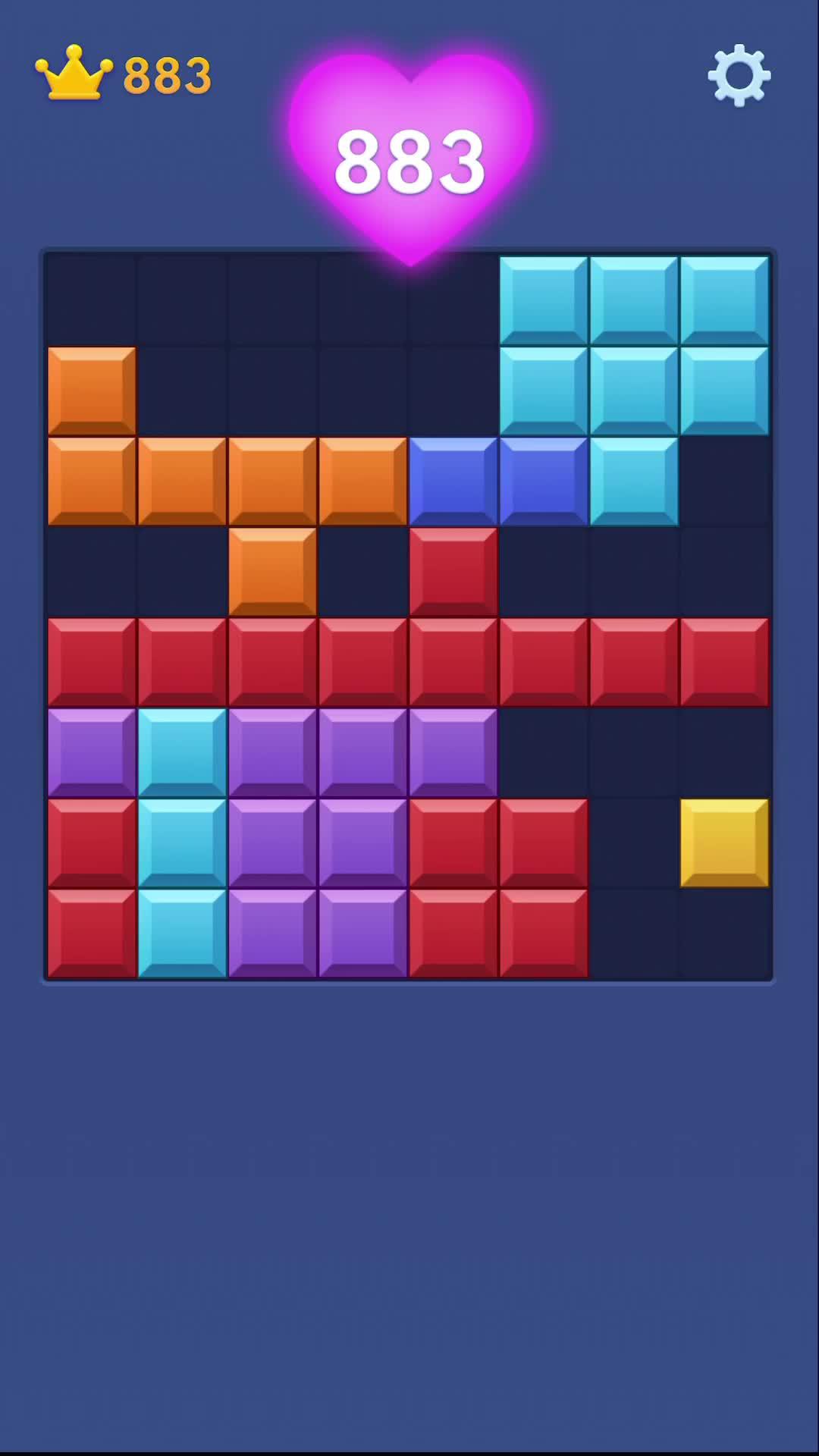Select the single orange block above the row
The image size is (819, 1456).
click(x=91, y=389)
